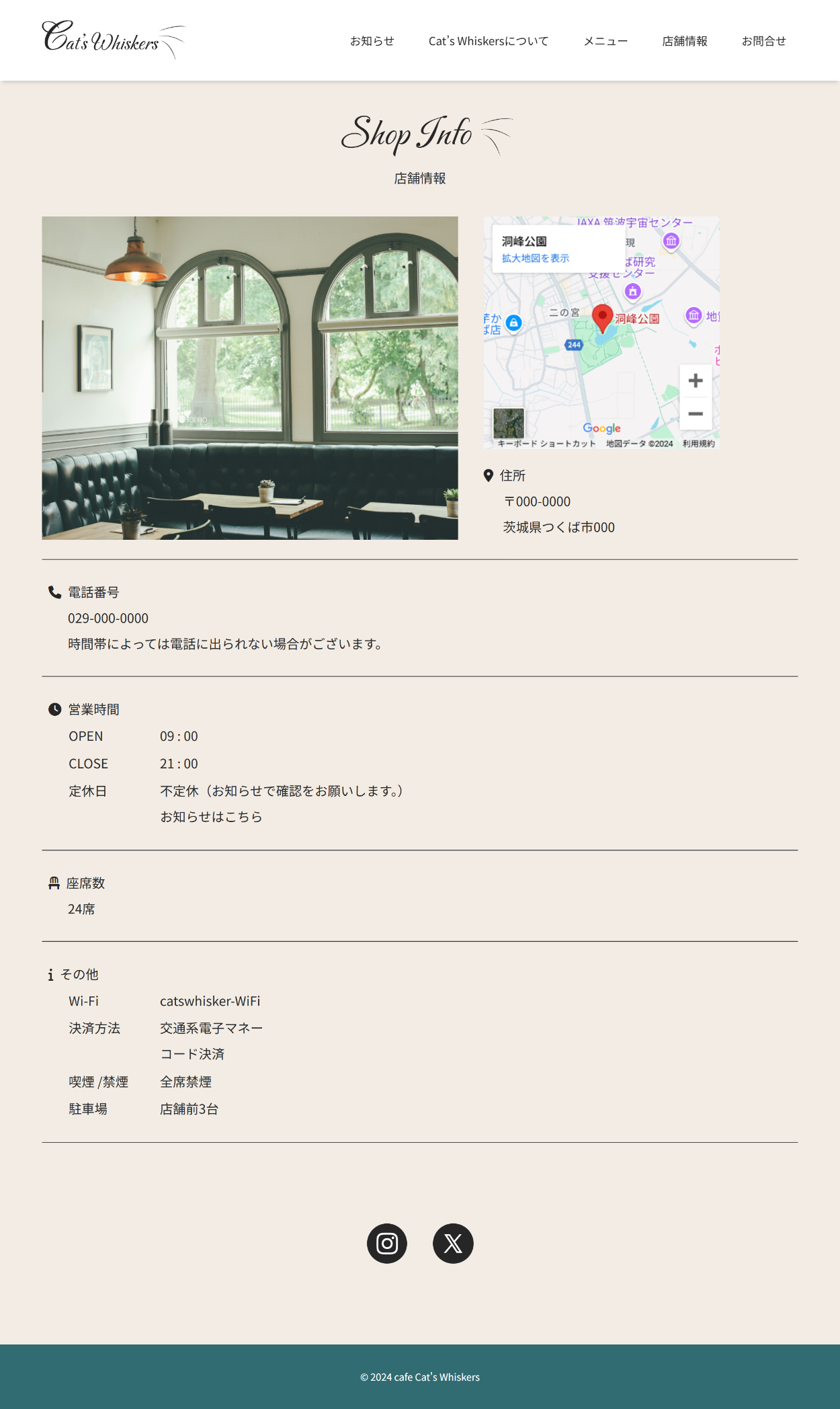The width and height of the screenshot is (840, 1409).
Task: Tap the red 洞峰公園 map pin
Action: [602, 317]
